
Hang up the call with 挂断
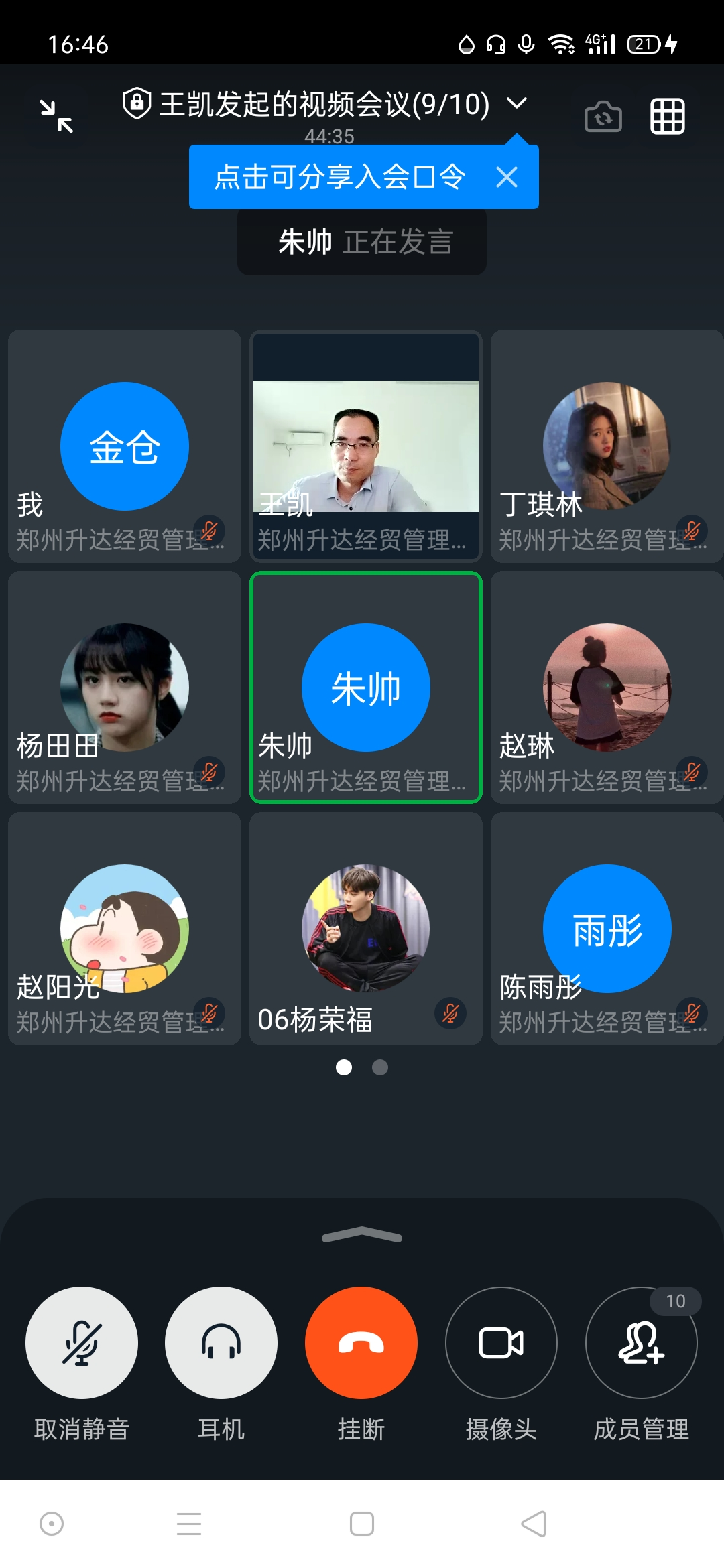tap(361, 1343)
